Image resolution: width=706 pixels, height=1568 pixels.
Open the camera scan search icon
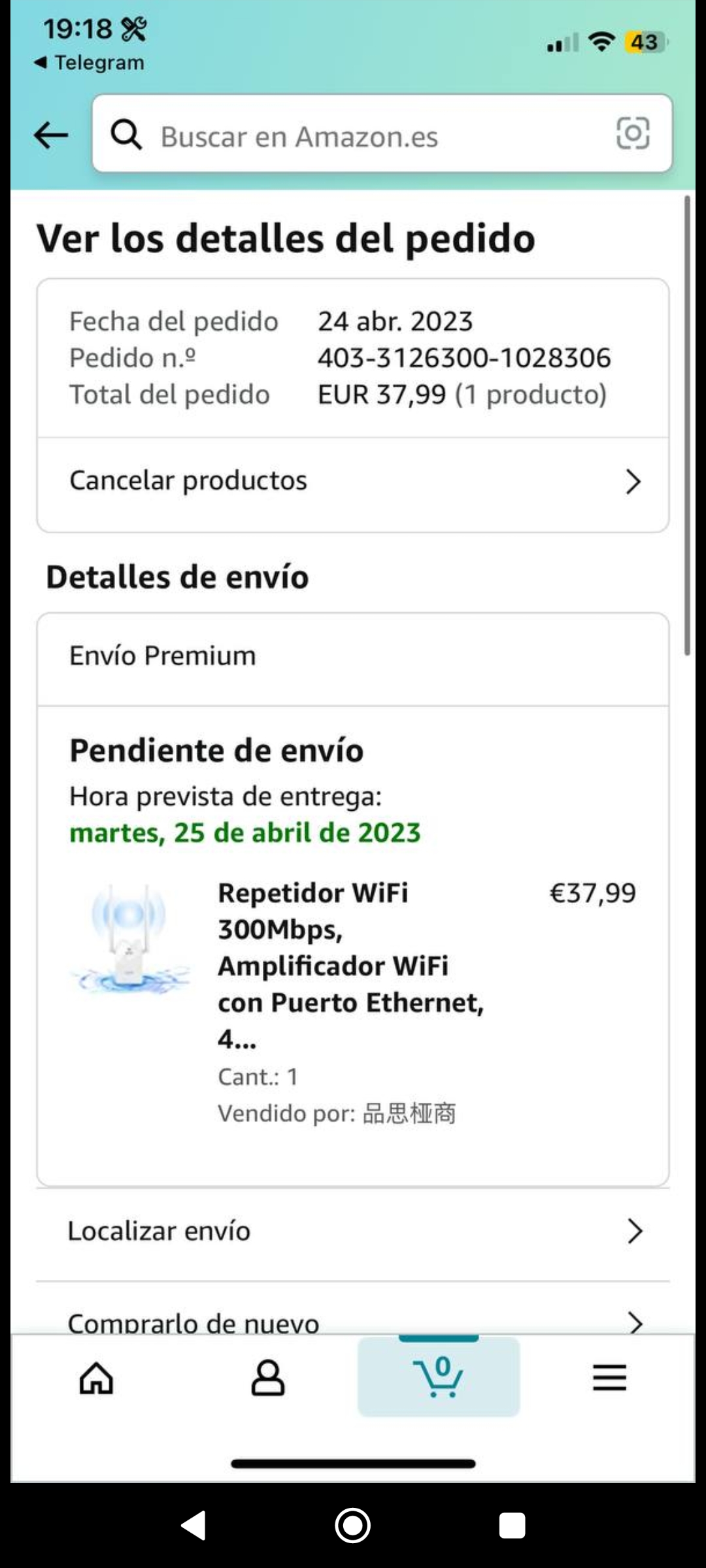click(x=632, y=134)
